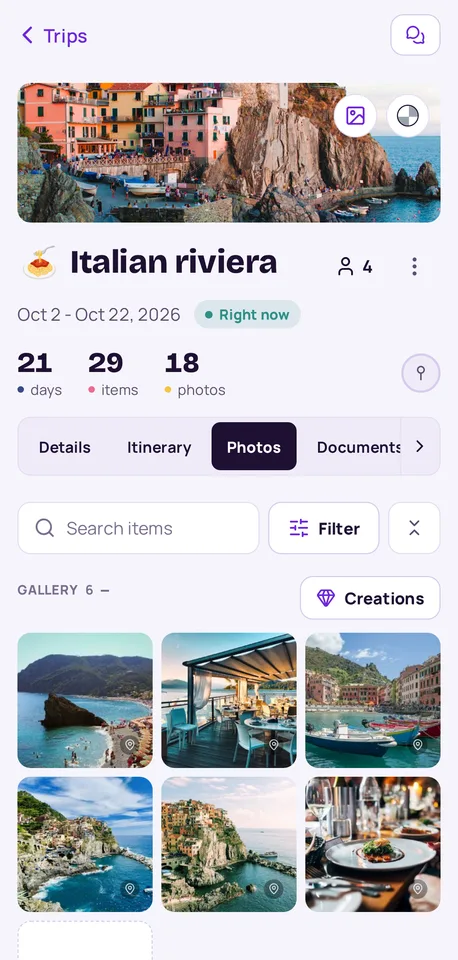The width and height of the screenshot is (458, 960).
Task: Switch to the Documents tab
Action: point(359,447)
